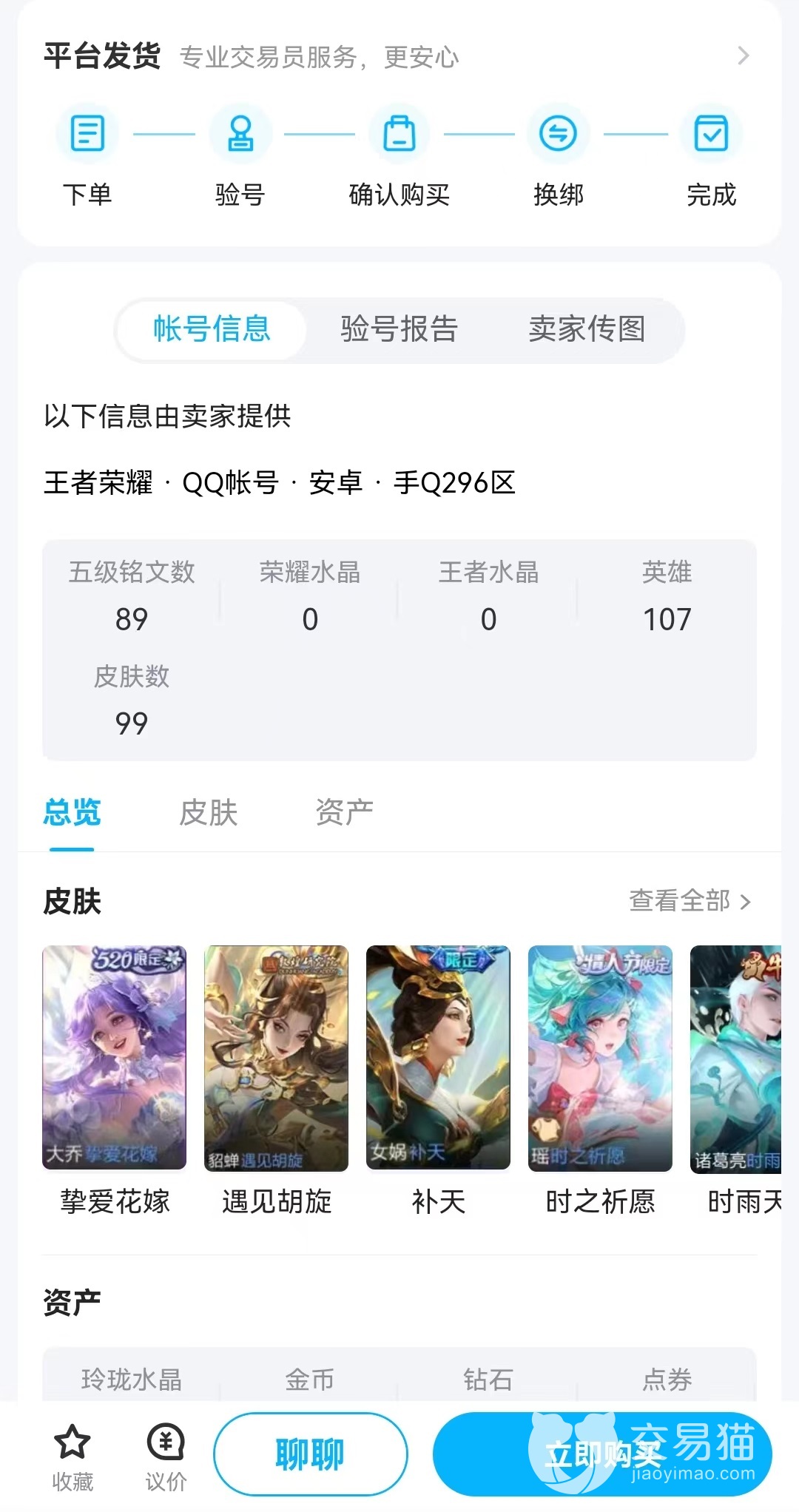This screenshot has height=1512, width=799.
Task: Switch to the 验号报告 tab
Action: click(399, 330)
